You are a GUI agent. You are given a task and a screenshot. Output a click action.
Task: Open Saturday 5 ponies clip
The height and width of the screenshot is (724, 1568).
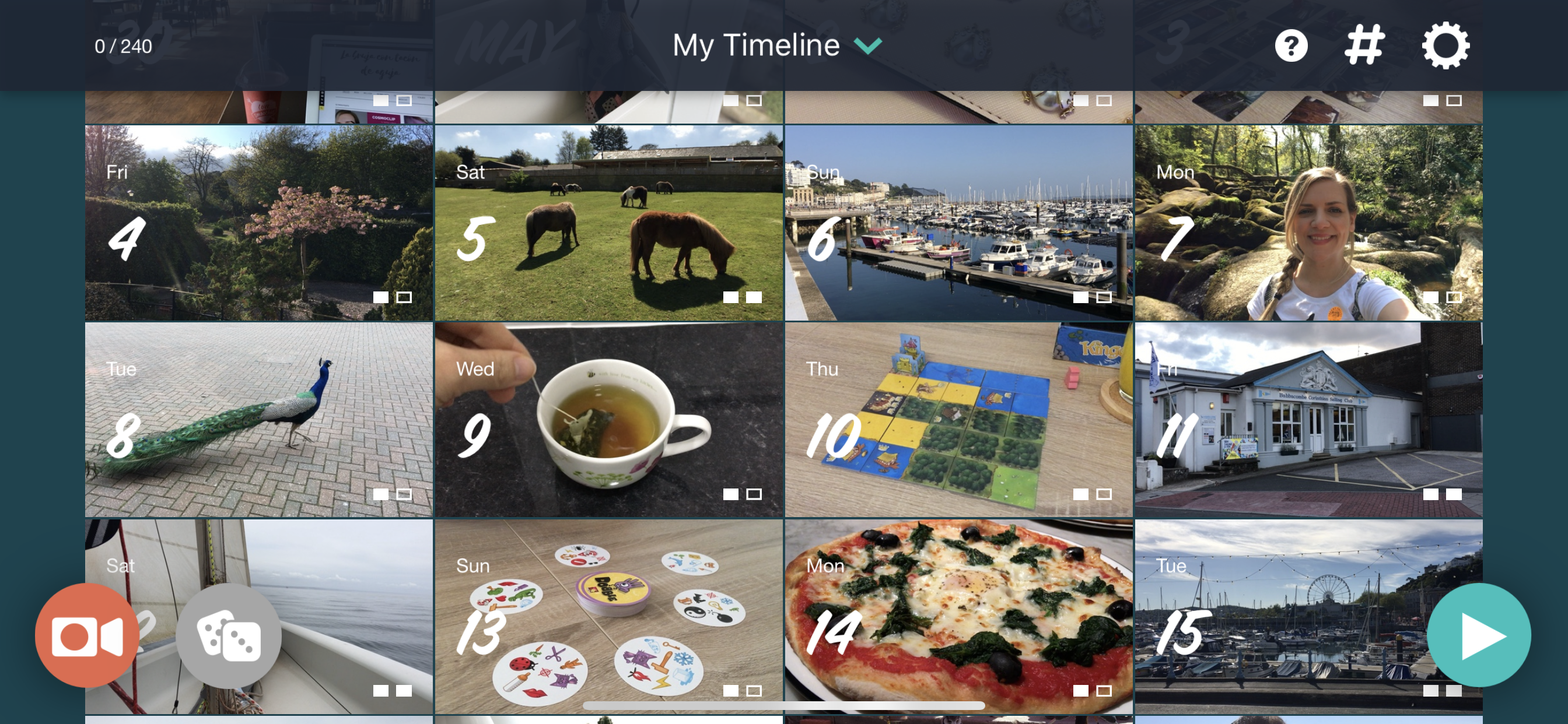point(608,223)
